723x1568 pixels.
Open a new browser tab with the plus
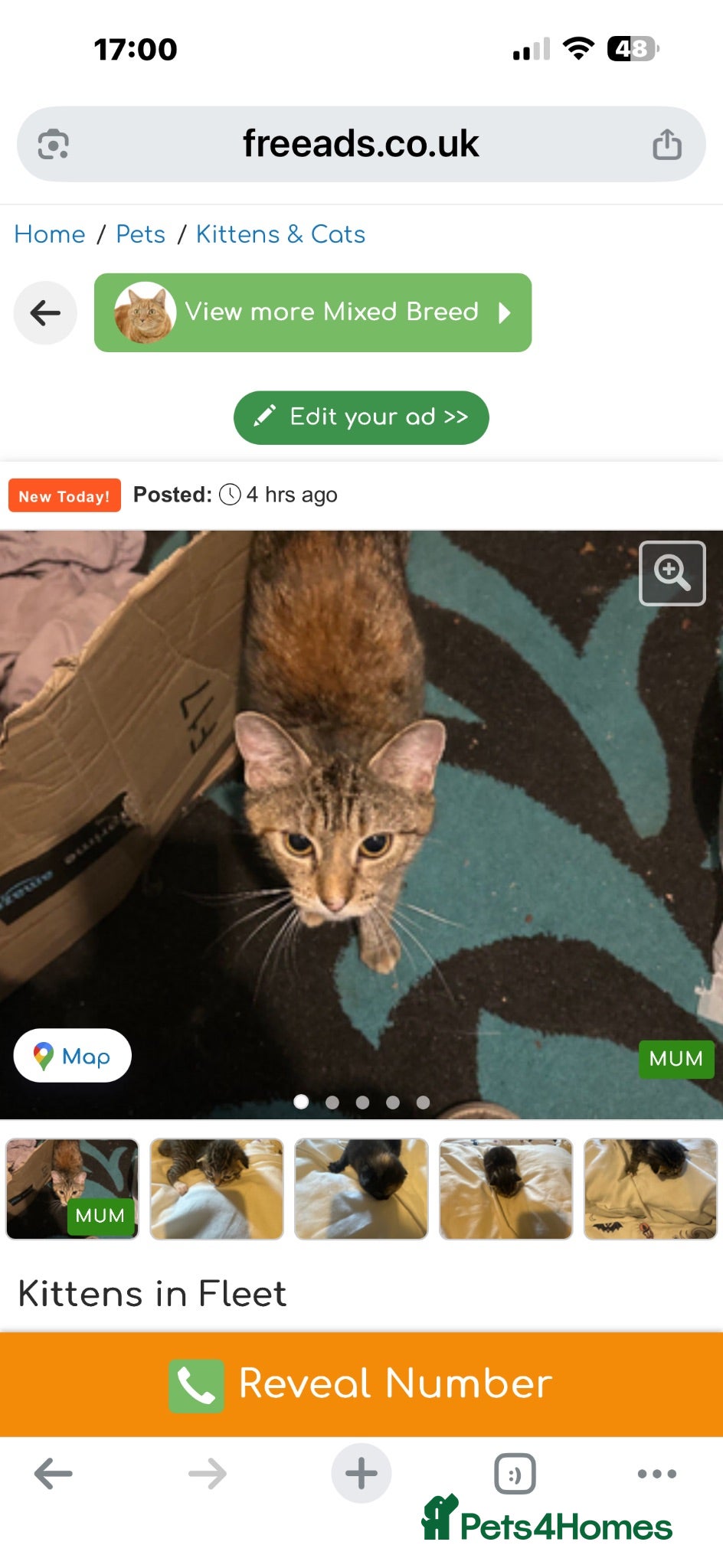[361, 1473]
